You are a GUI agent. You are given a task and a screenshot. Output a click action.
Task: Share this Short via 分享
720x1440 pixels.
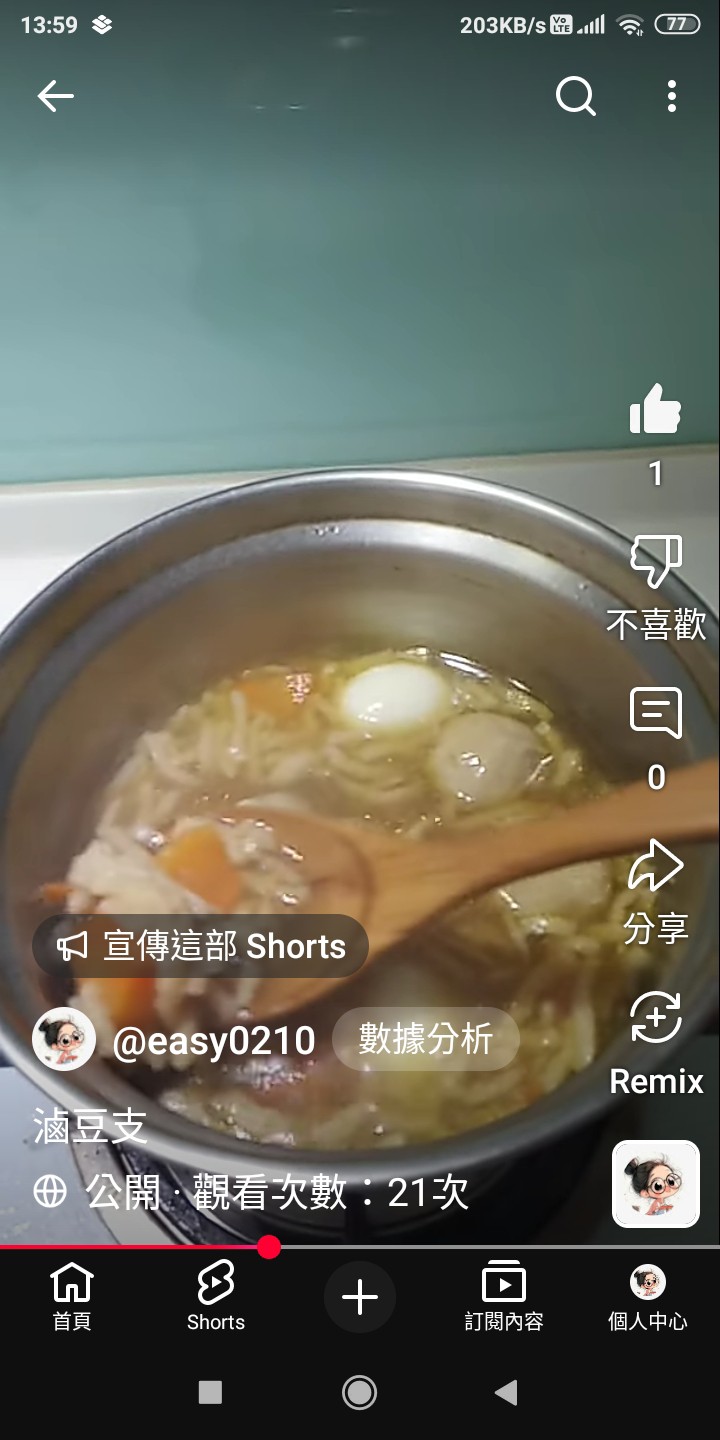(655, 868)
